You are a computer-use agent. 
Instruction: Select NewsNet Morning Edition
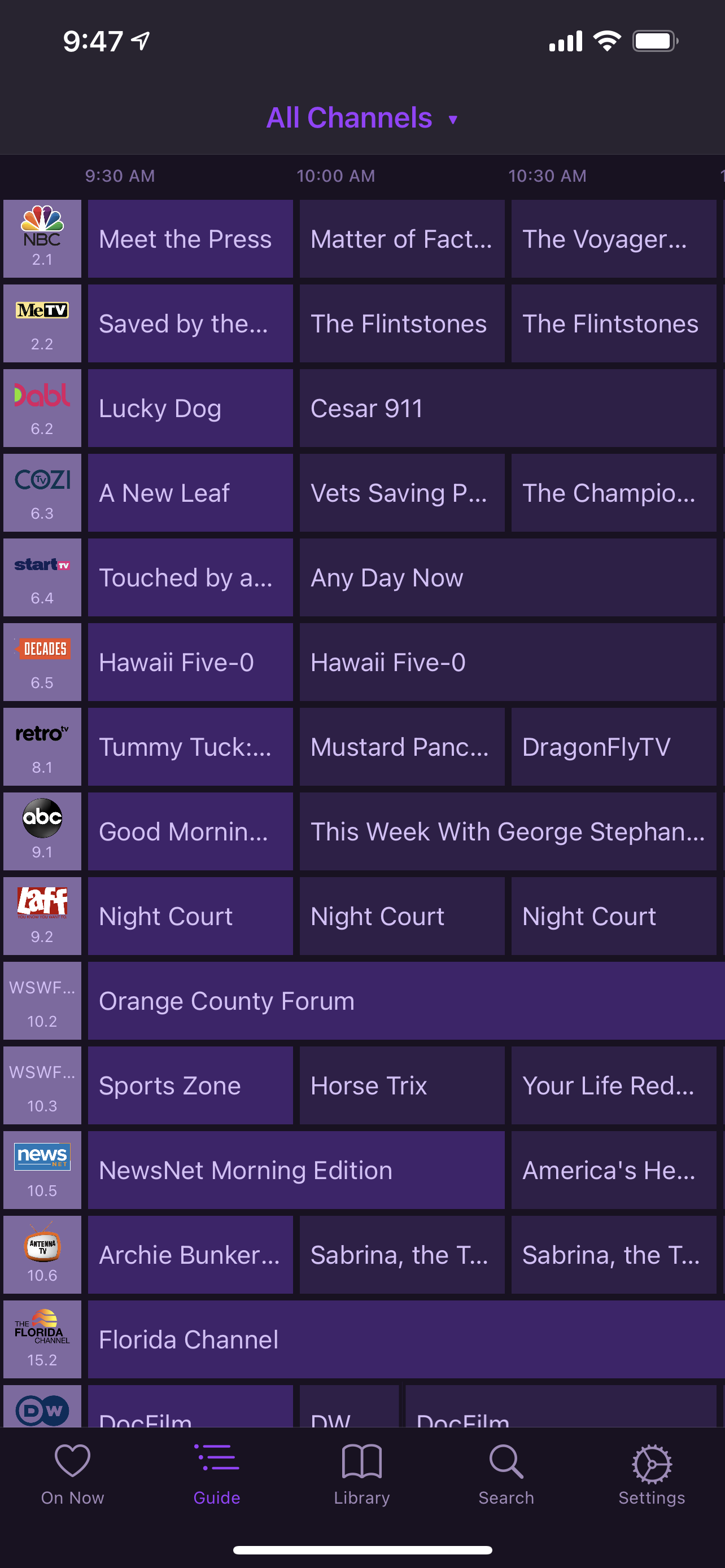coord(296,1170)
